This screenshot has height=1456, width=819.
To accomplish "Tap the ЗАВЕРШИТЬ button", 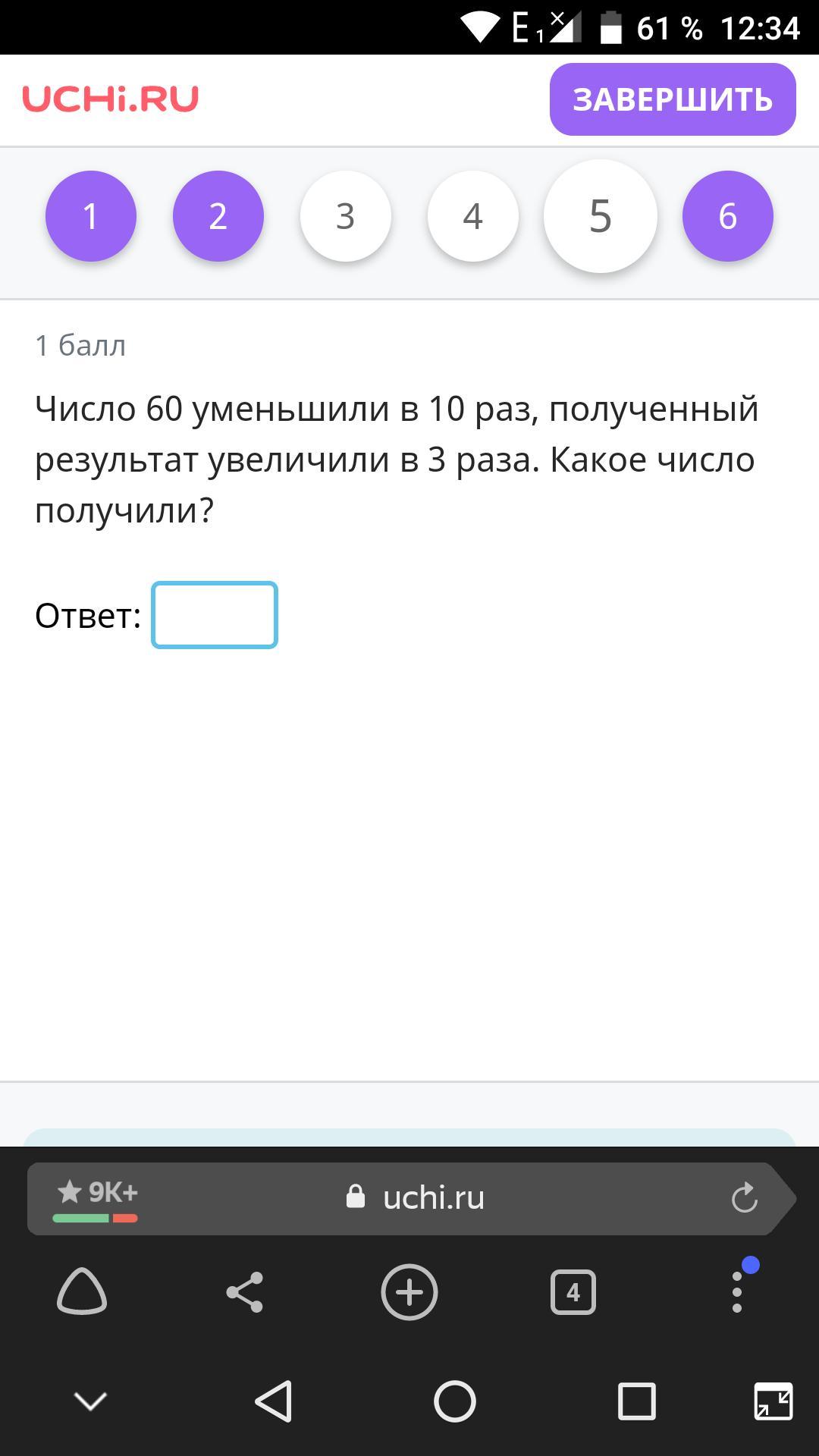I will coord(673,99).
